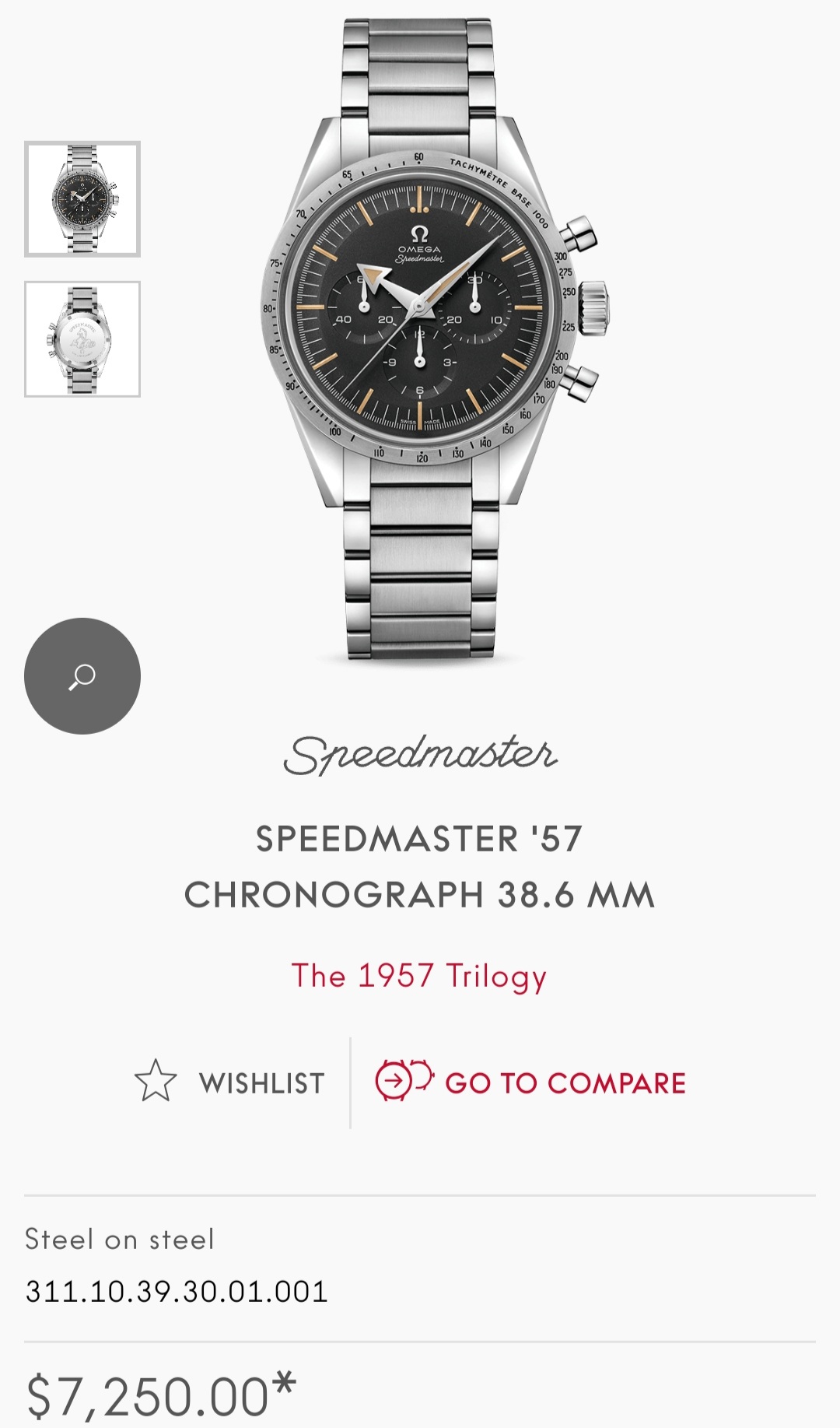Open the main Speedmaster watch image
Viewport: 840px width, 1428px height.
[x=420, y=327]
